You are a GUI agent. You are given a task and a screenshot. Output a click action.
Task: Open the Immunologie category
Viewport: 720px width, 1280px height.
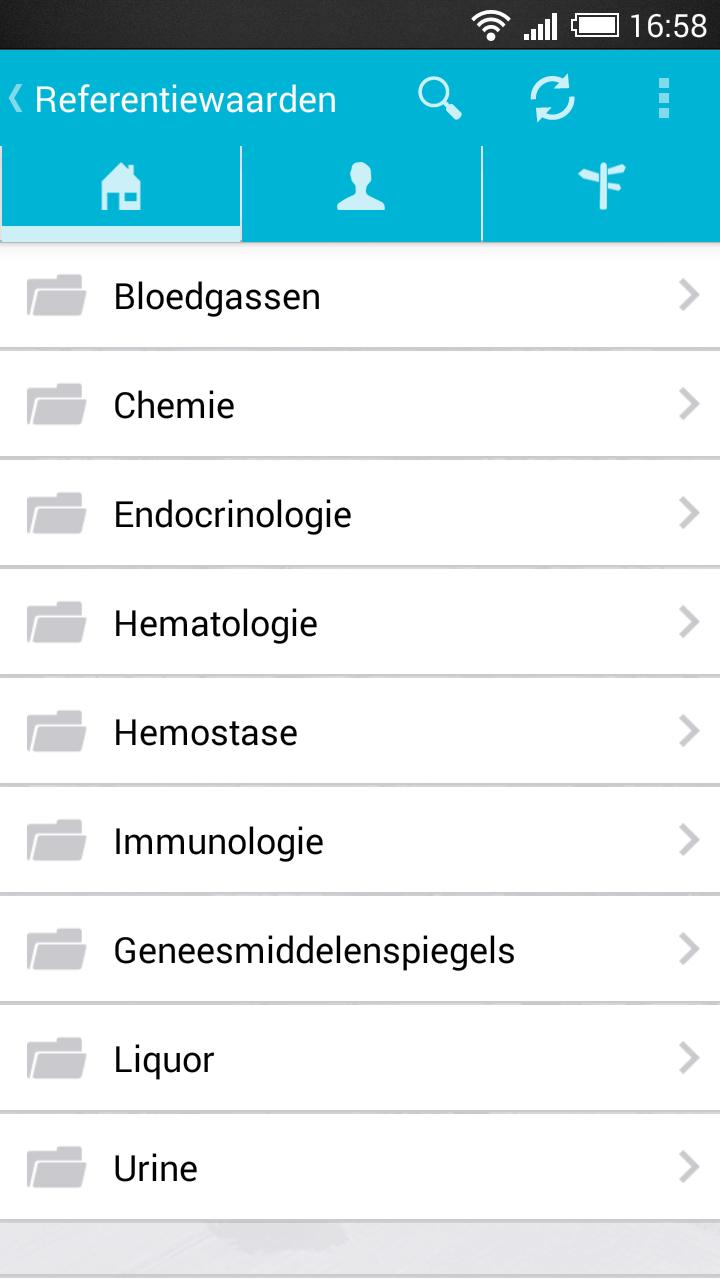click(360, 842)
